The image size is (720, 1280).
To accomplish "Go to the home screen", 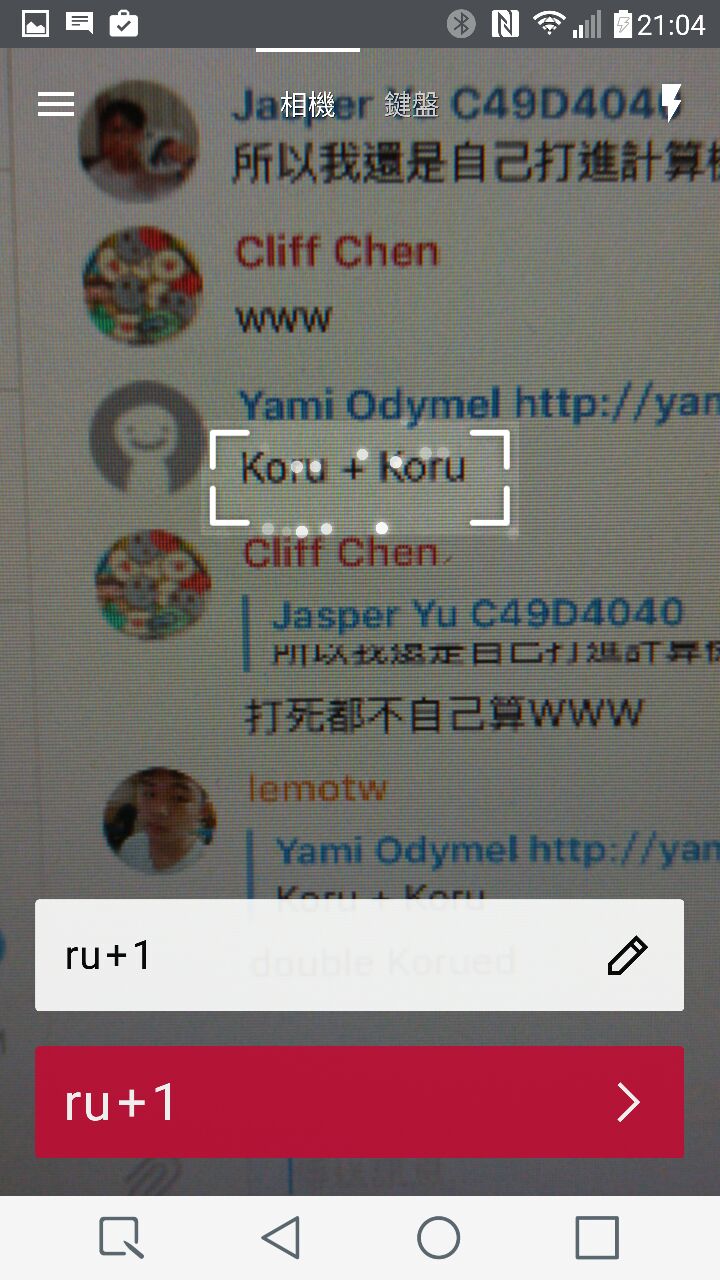I will pyautogui.click(x=438, y=1238).
